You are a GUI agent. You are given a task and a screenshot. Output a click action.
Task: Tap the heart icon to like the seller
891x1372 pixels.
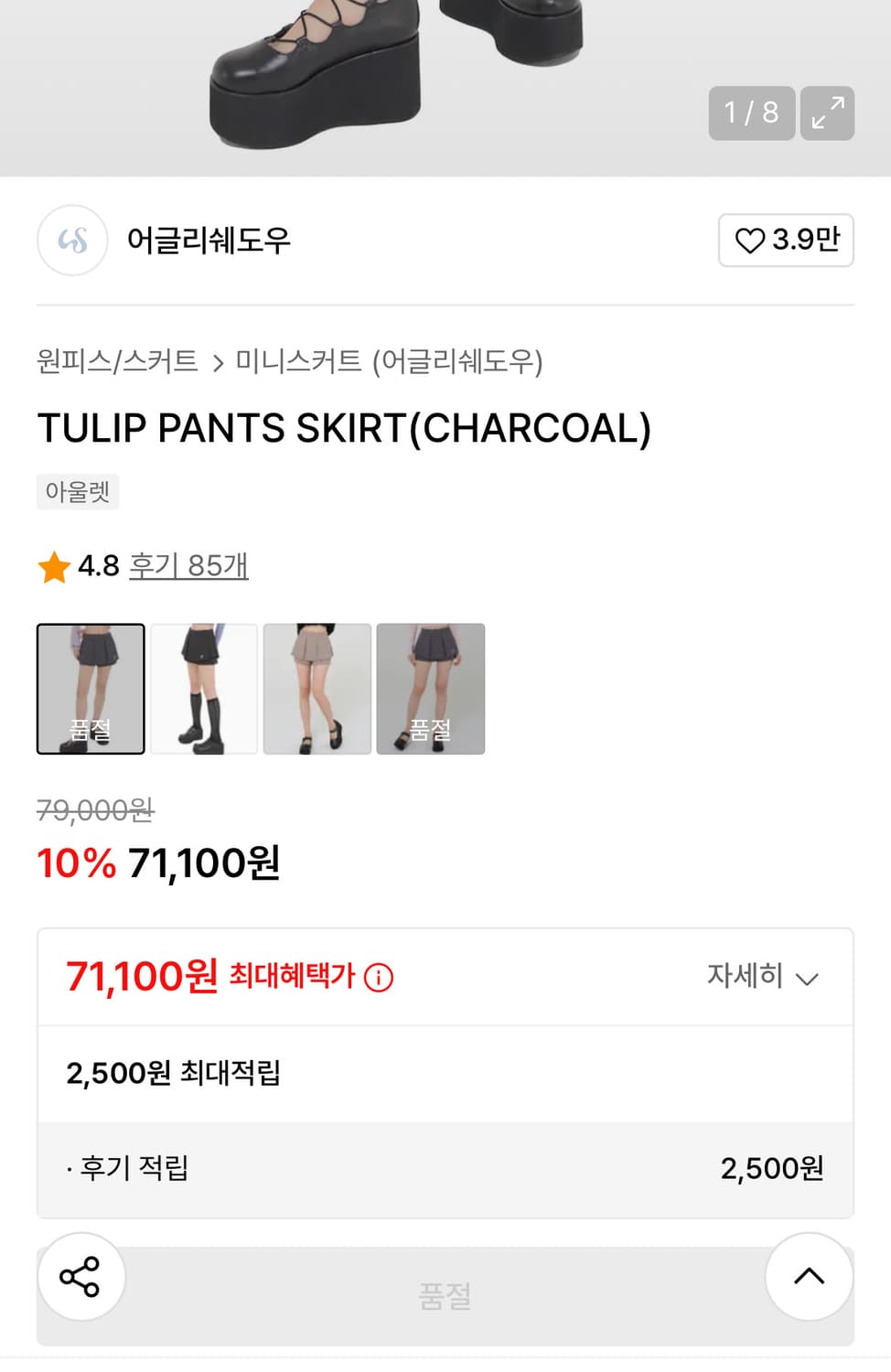752,241
